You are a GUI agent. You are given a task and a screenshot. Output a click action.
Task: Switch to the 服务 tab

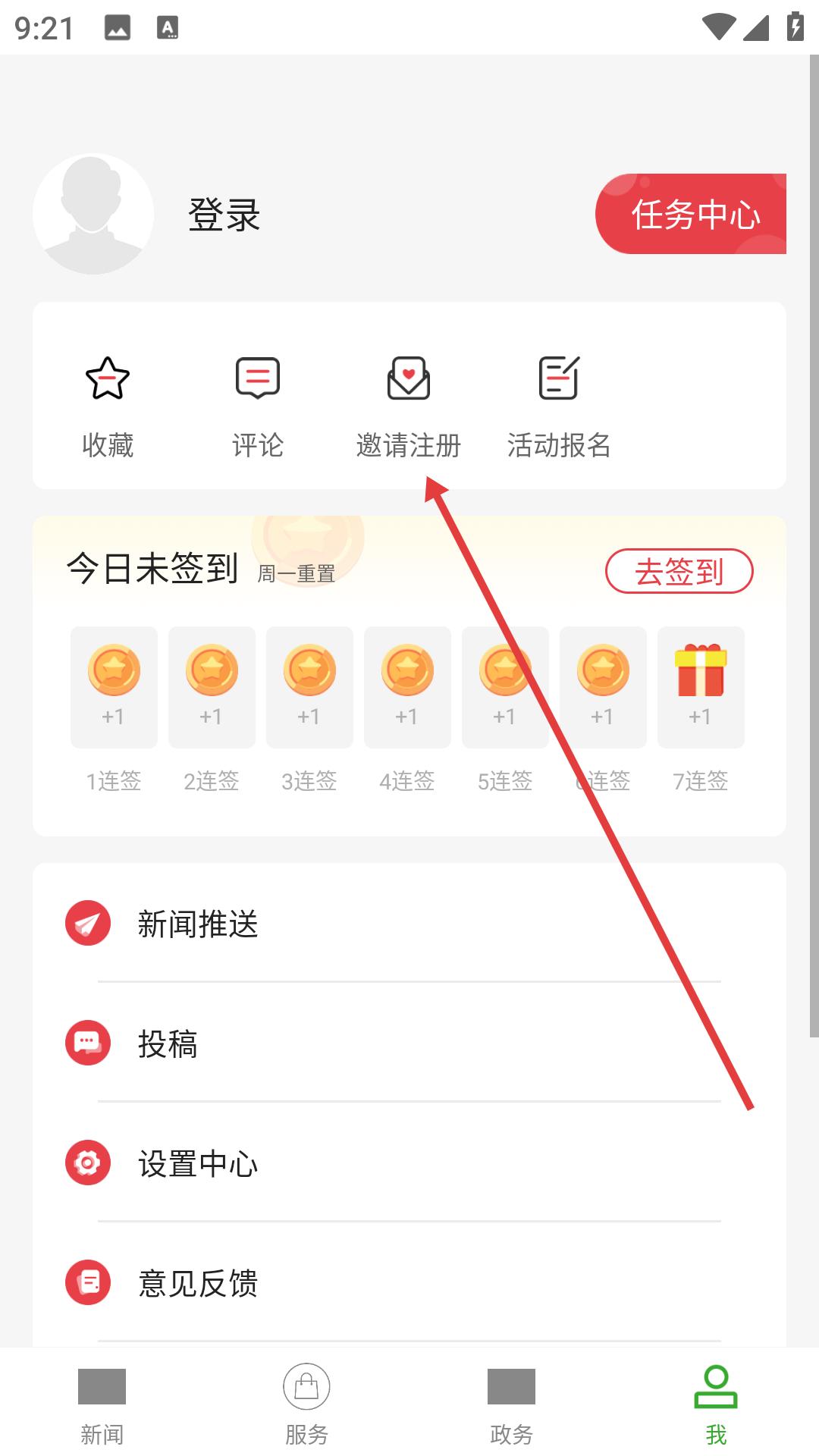click(306, 1403)
